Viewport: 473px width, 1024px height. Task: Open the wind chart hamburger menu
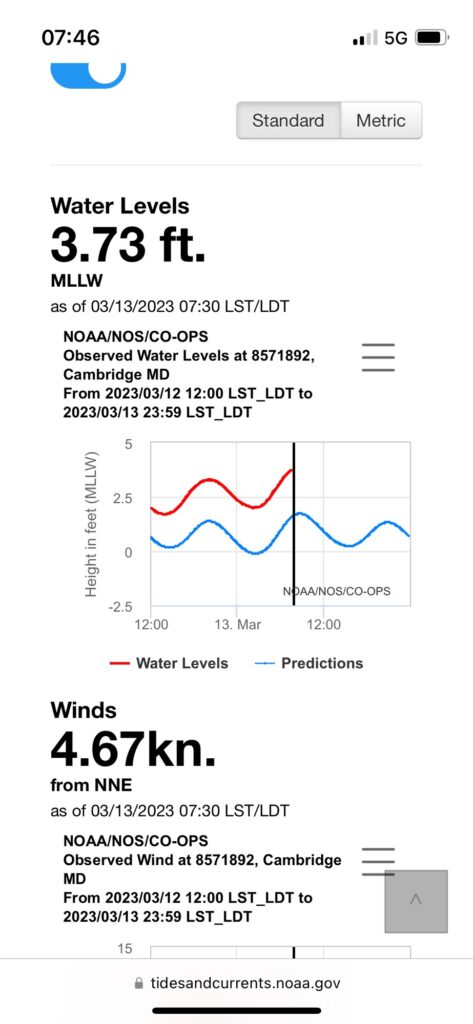point(378,861)
